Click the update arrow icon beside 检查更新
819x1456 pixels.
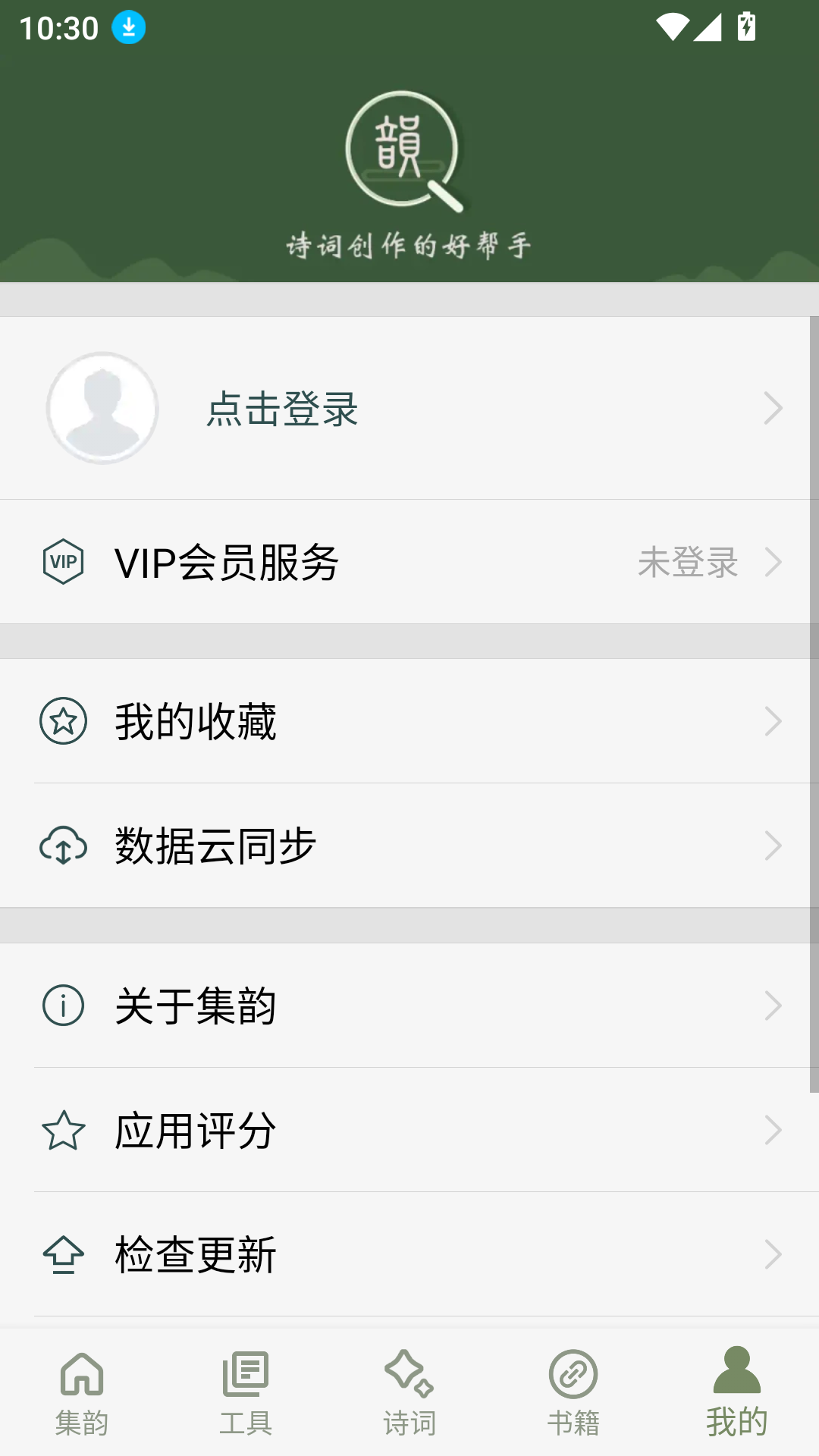click(64, 1254)
